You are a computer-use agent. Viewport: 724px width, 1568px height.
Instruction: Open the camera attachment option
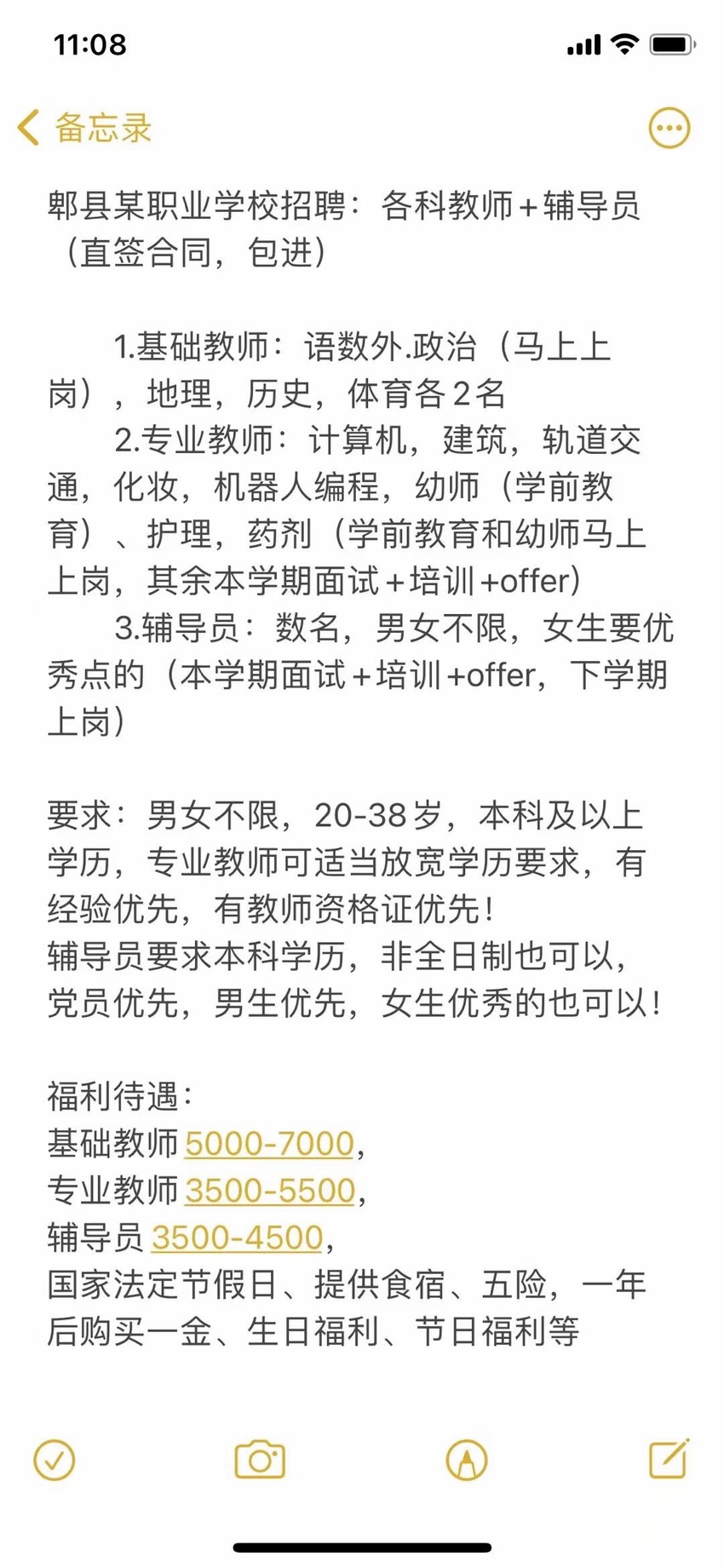(x=260, y=1460)
